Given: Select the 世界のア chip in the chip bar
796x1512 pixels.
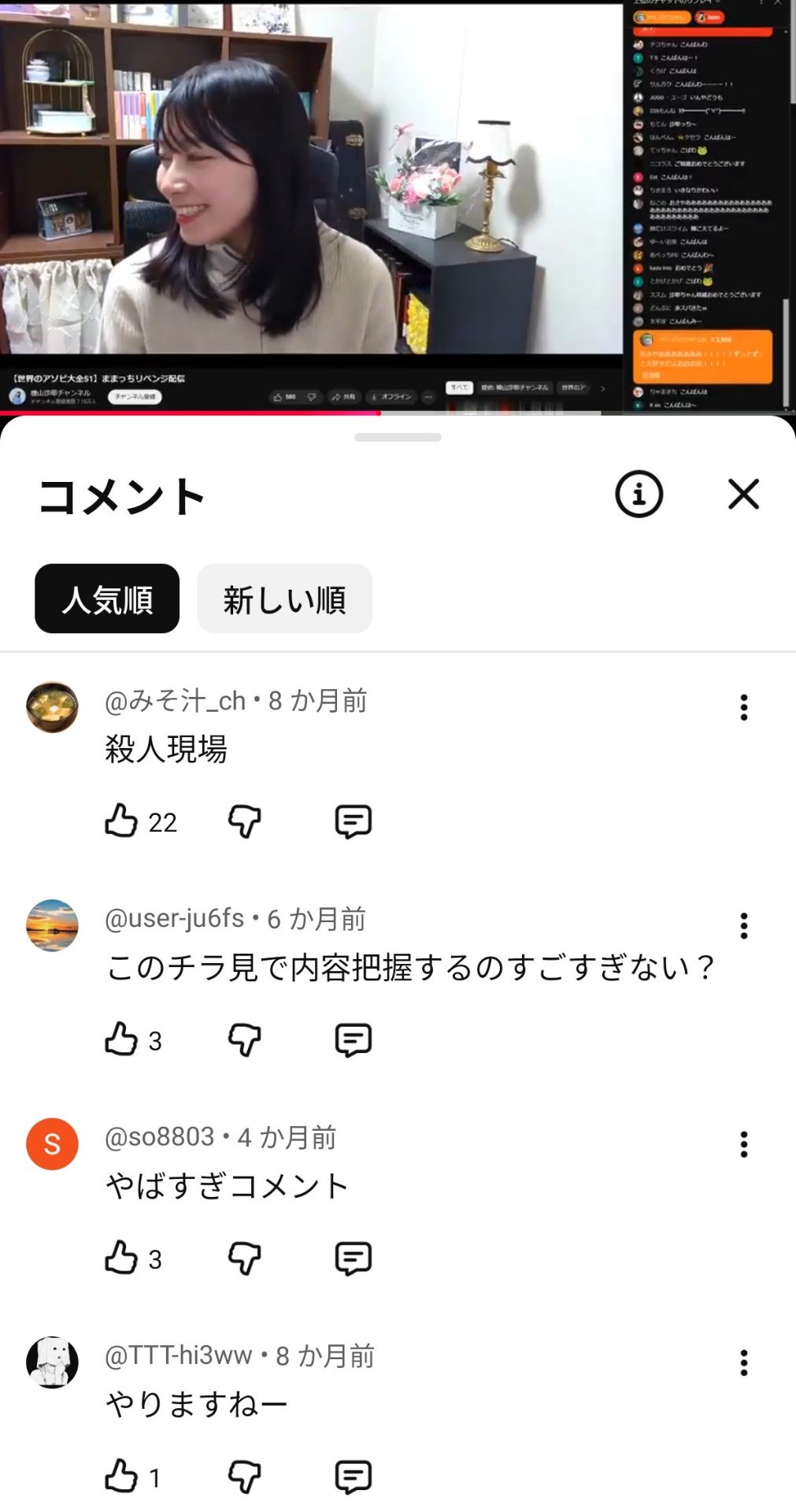Looking at the screenshot, I should (577, 388).
